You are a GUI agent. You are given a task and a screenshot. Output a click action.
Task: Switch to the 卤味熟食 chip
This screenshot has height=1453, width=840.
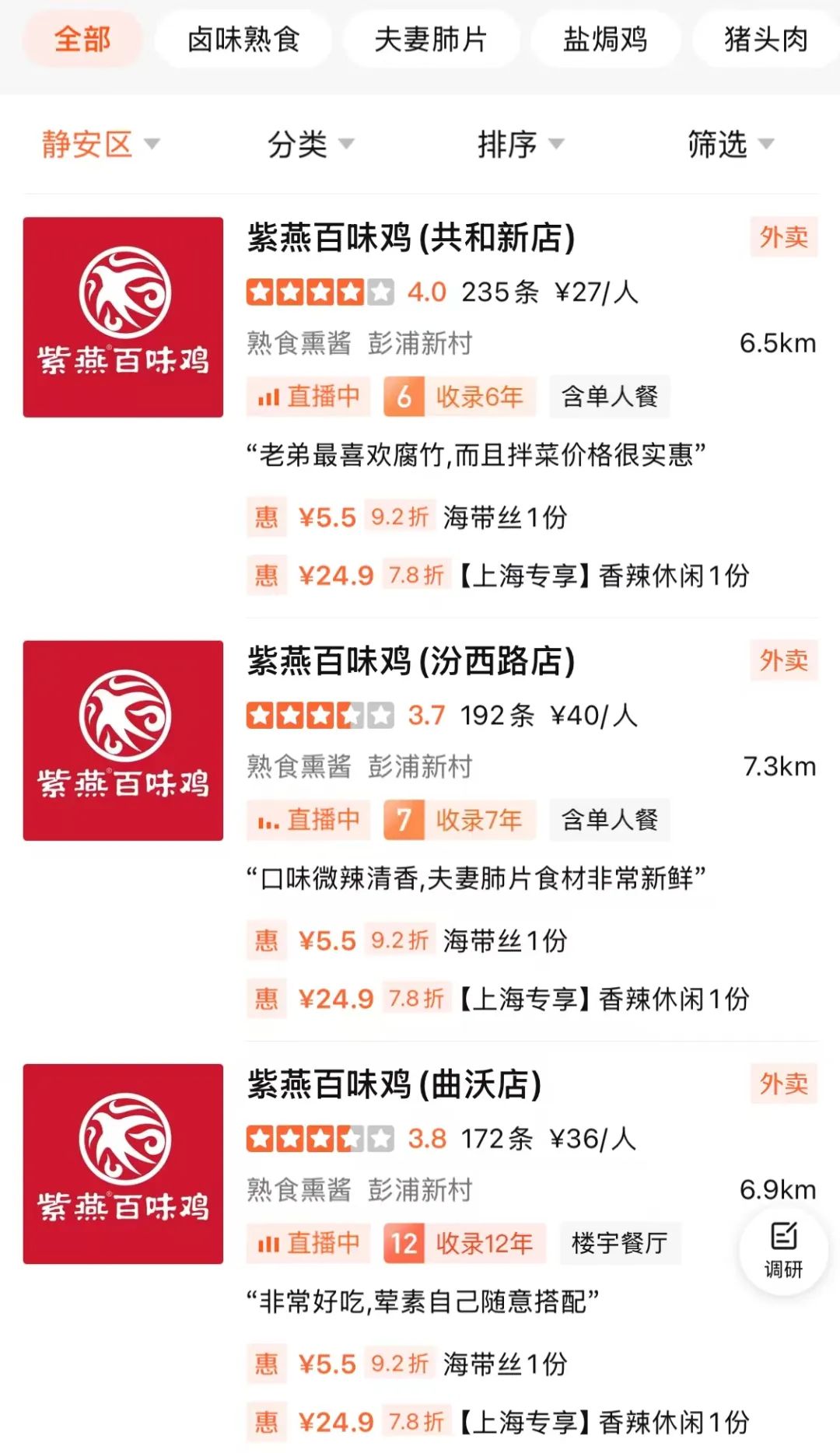(x=243, y=39)
